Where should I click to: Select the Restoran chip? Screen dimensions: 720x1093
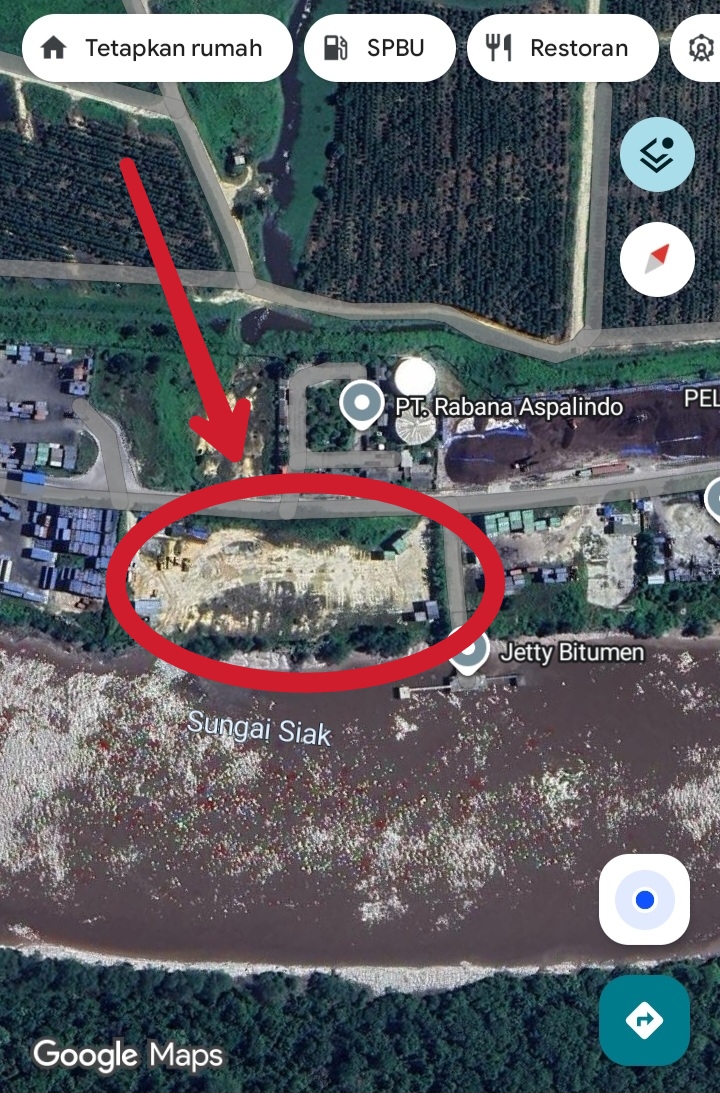[562, 48]
